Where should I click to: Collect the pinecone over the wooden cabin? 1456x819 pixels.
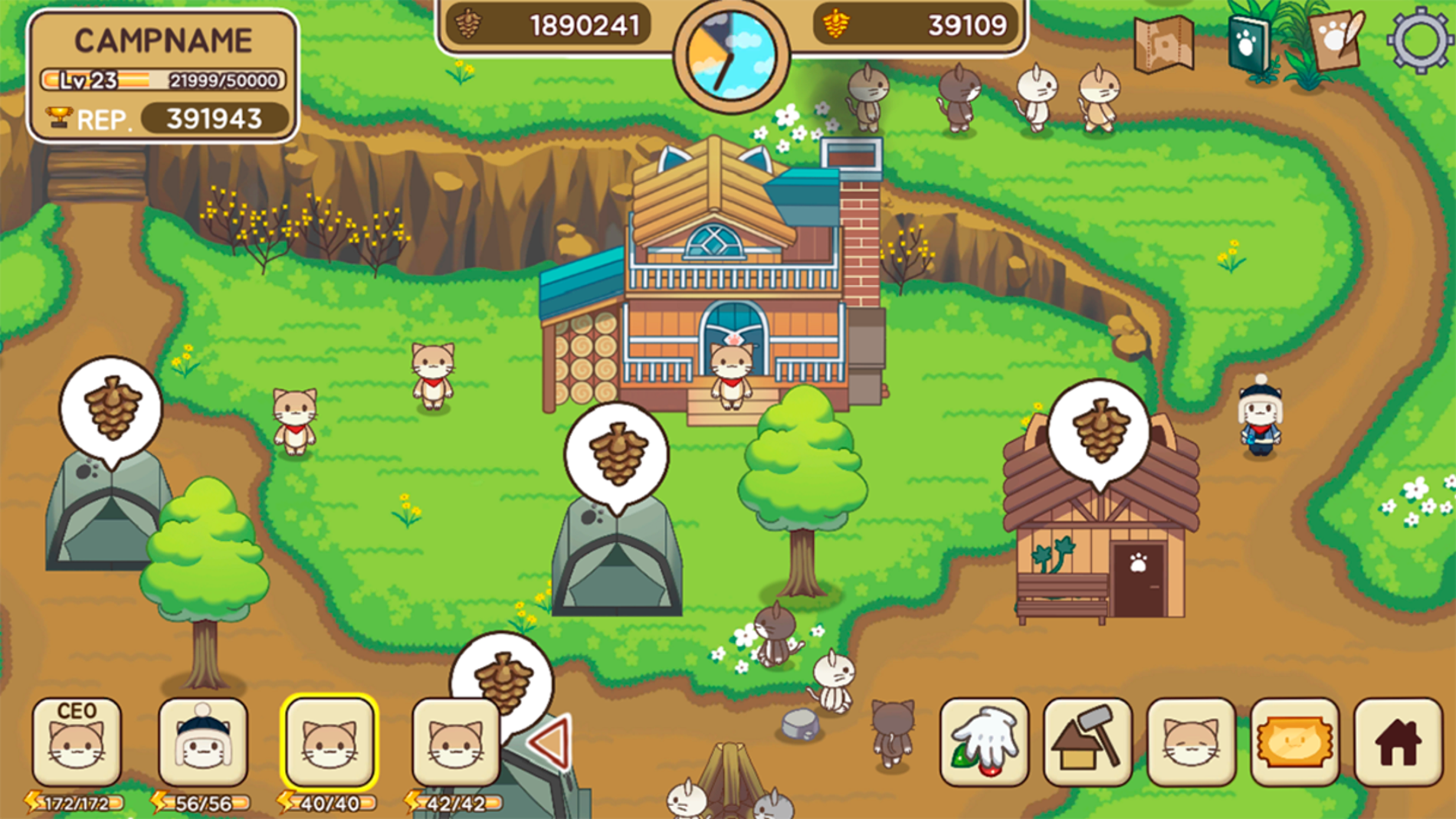[1100, 431]
